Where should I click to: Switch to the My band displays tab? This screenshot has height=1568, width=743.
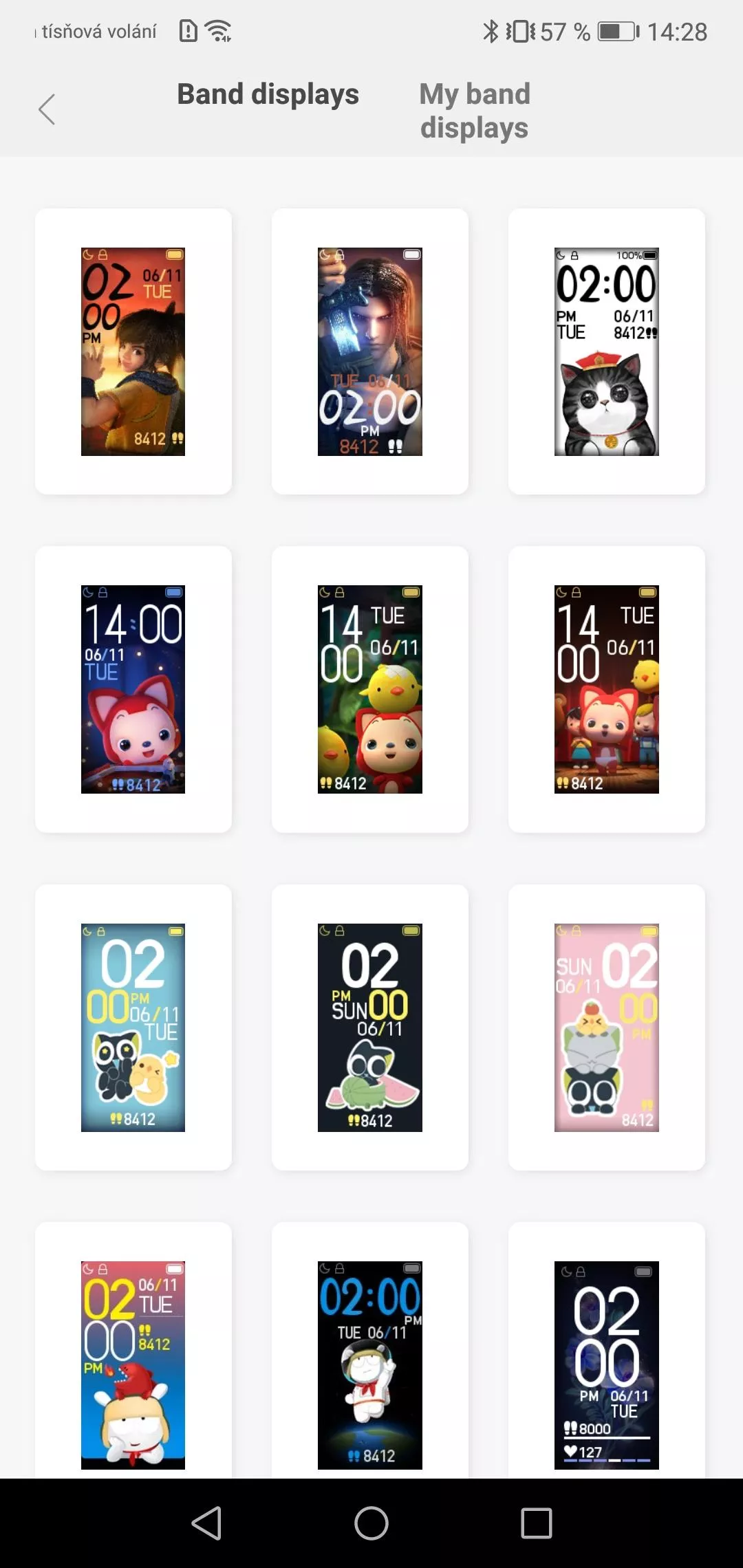coord(475,110)
